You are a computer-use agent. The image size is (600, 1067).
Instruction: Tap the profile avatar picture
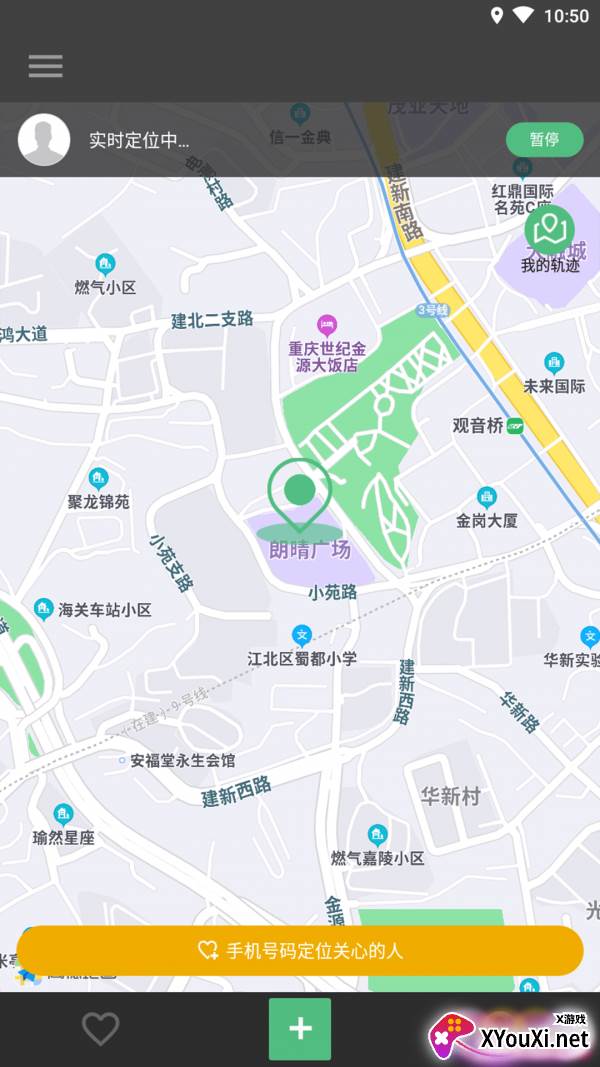point(44,140)
